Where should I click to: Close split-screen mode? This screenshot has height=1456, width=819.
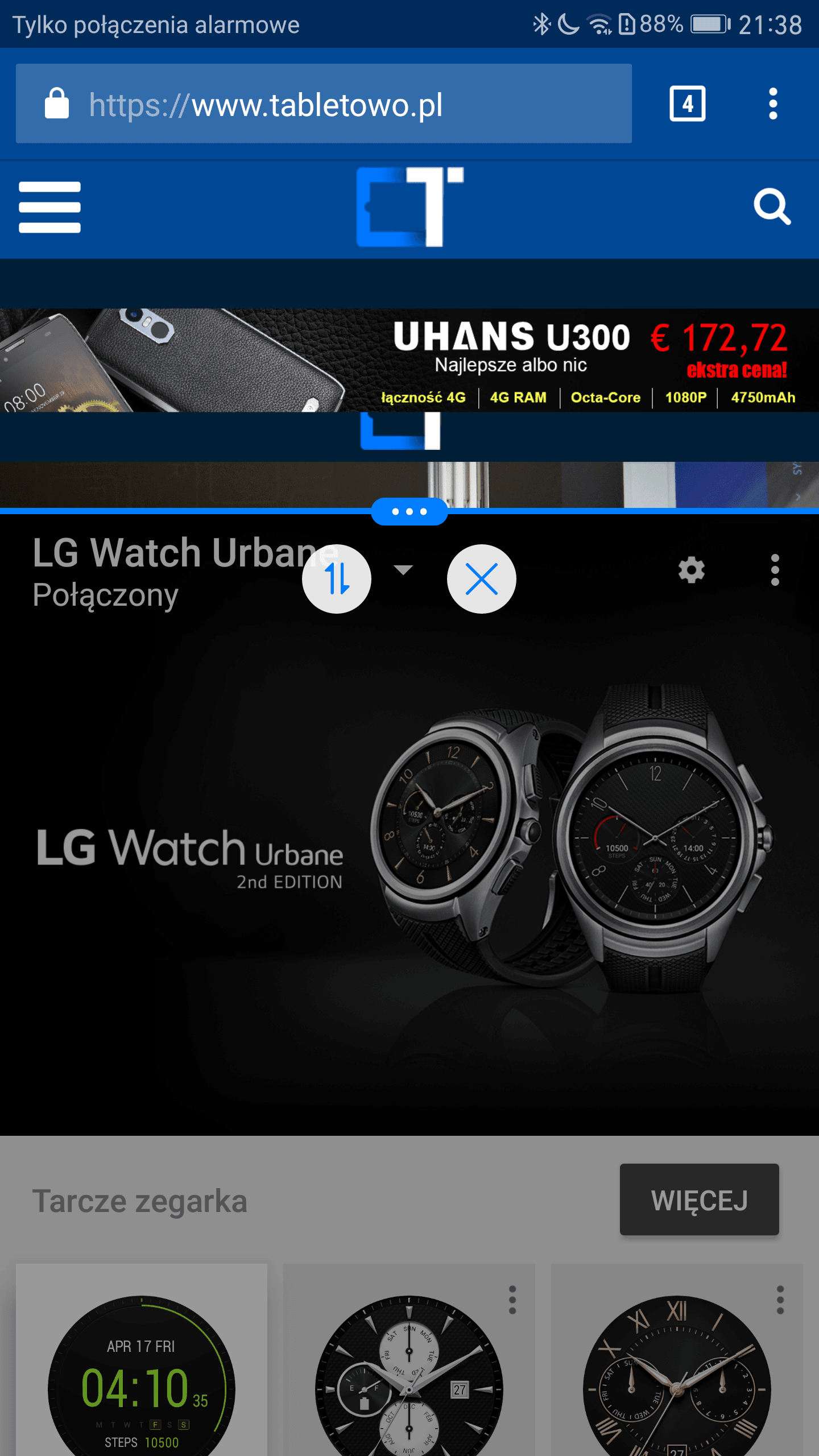pyautogui.click(x=482, y=579)
